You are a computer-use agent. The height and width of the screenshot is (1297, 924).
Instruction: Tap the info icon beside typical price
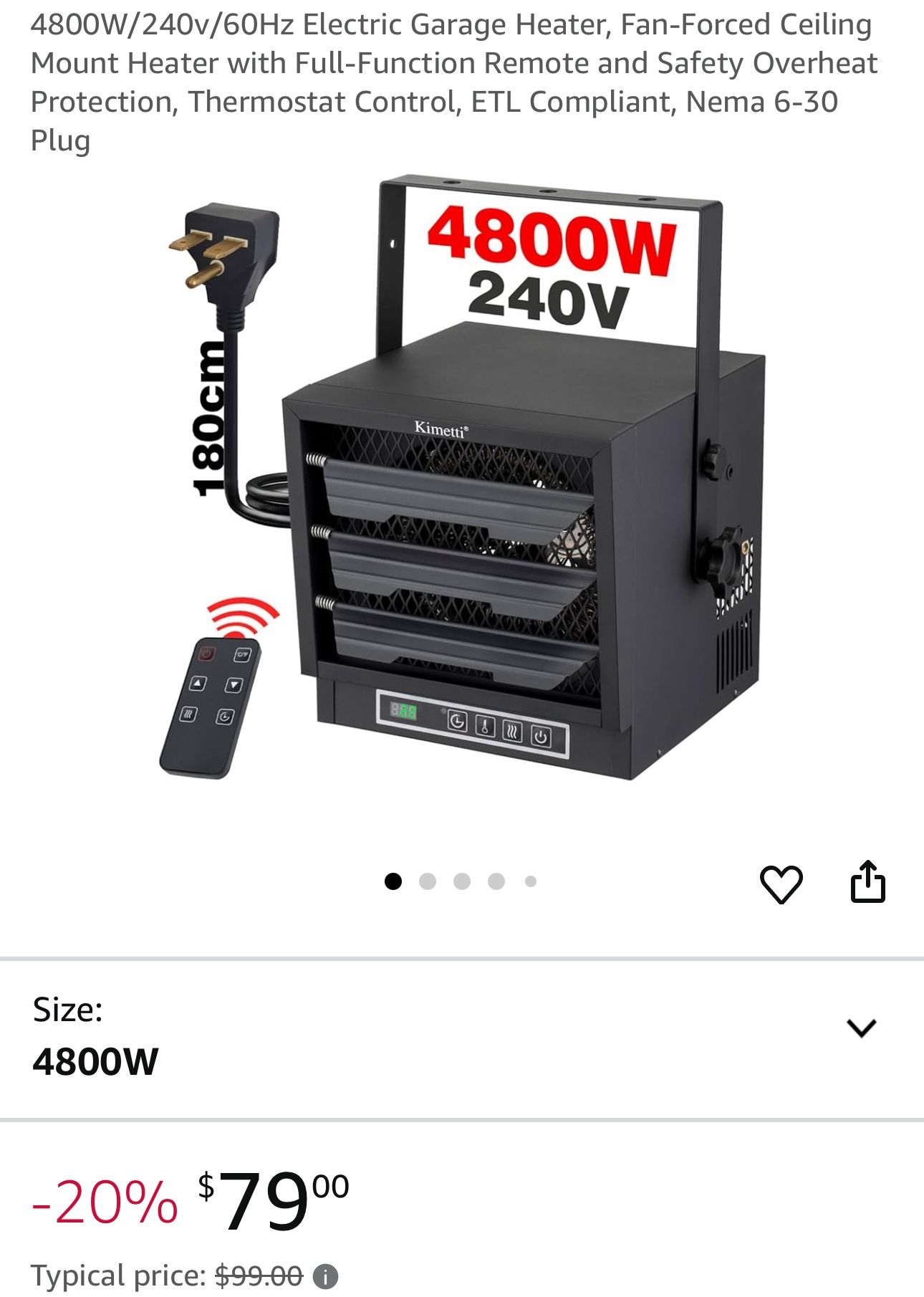(x=326, y=1276)
